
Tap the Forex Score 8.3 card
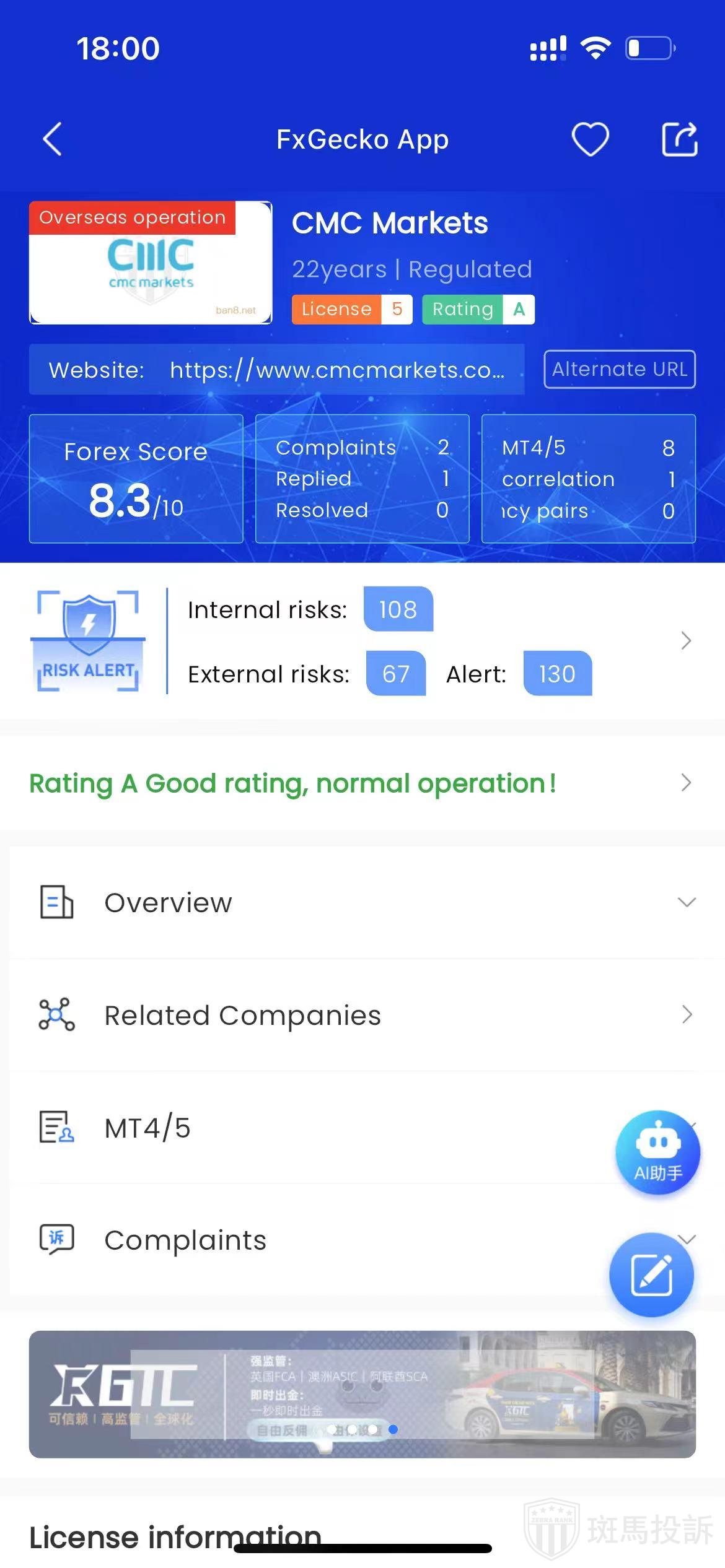click(x=136, y=479)
